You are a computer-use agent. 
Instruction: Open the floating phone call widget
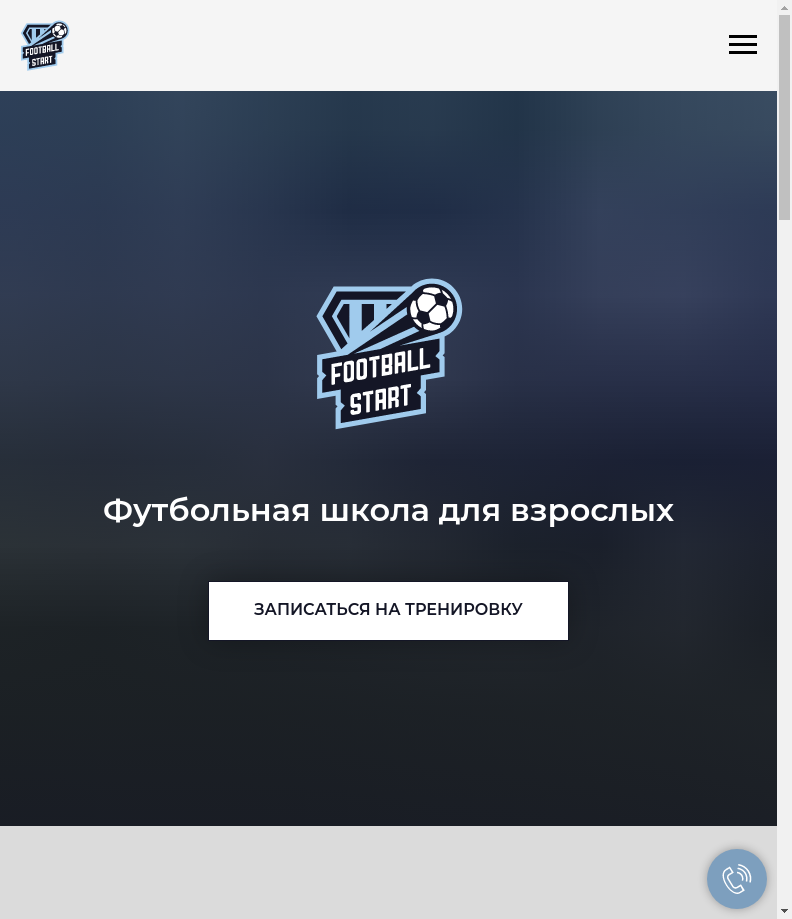click(x=737, y=879)
